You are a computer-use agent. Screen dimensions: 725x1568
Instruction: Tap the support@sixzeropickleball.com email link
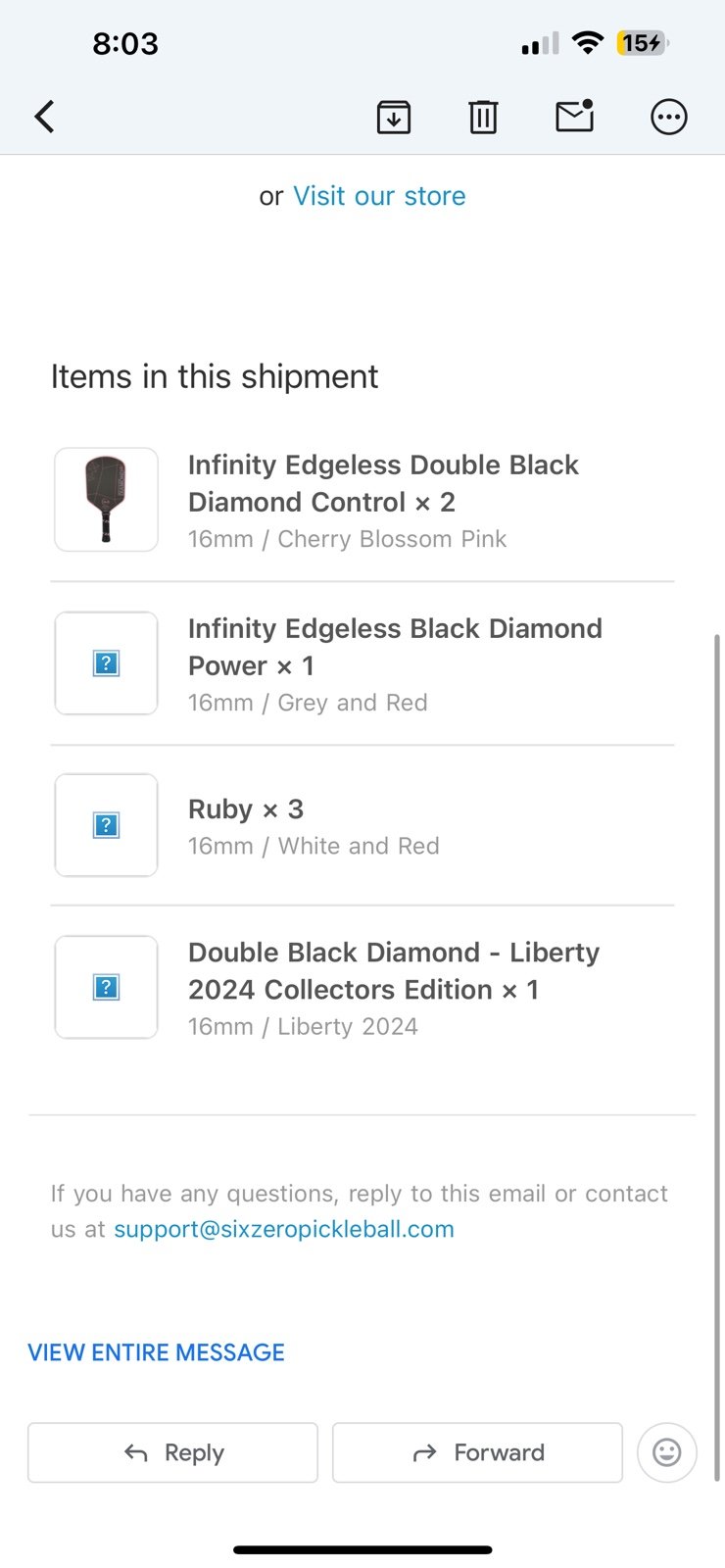[284, 1229]
